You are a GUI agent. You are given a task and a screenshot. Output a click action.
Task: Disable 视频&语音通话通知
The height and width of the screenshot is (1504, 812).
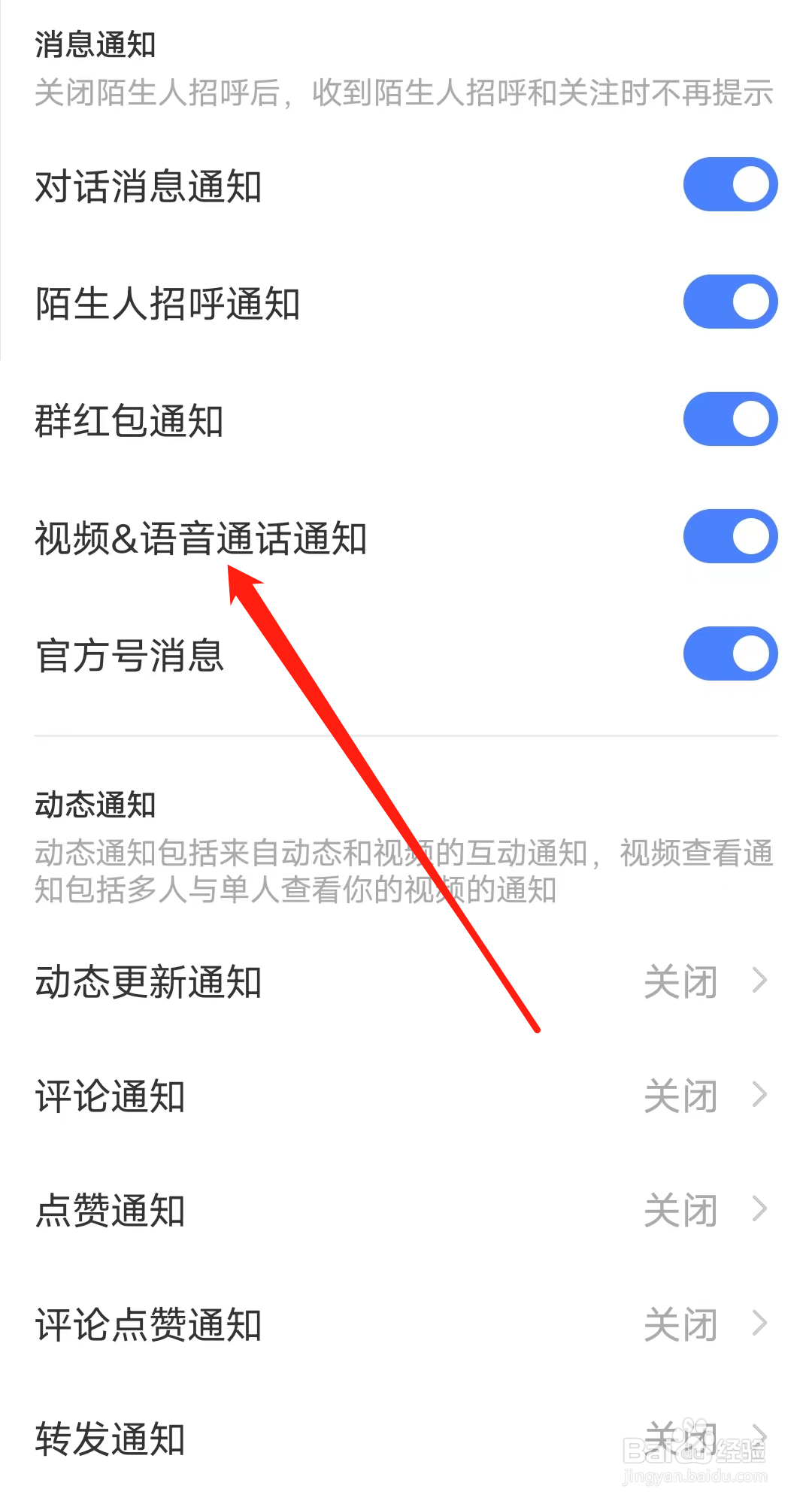[x=729, y=535]
